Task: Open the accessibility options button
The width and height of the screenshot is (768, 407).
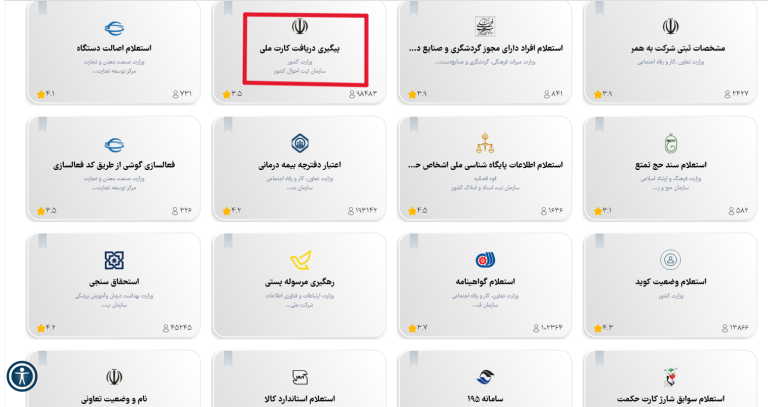Action: click(x=22, y=376)
